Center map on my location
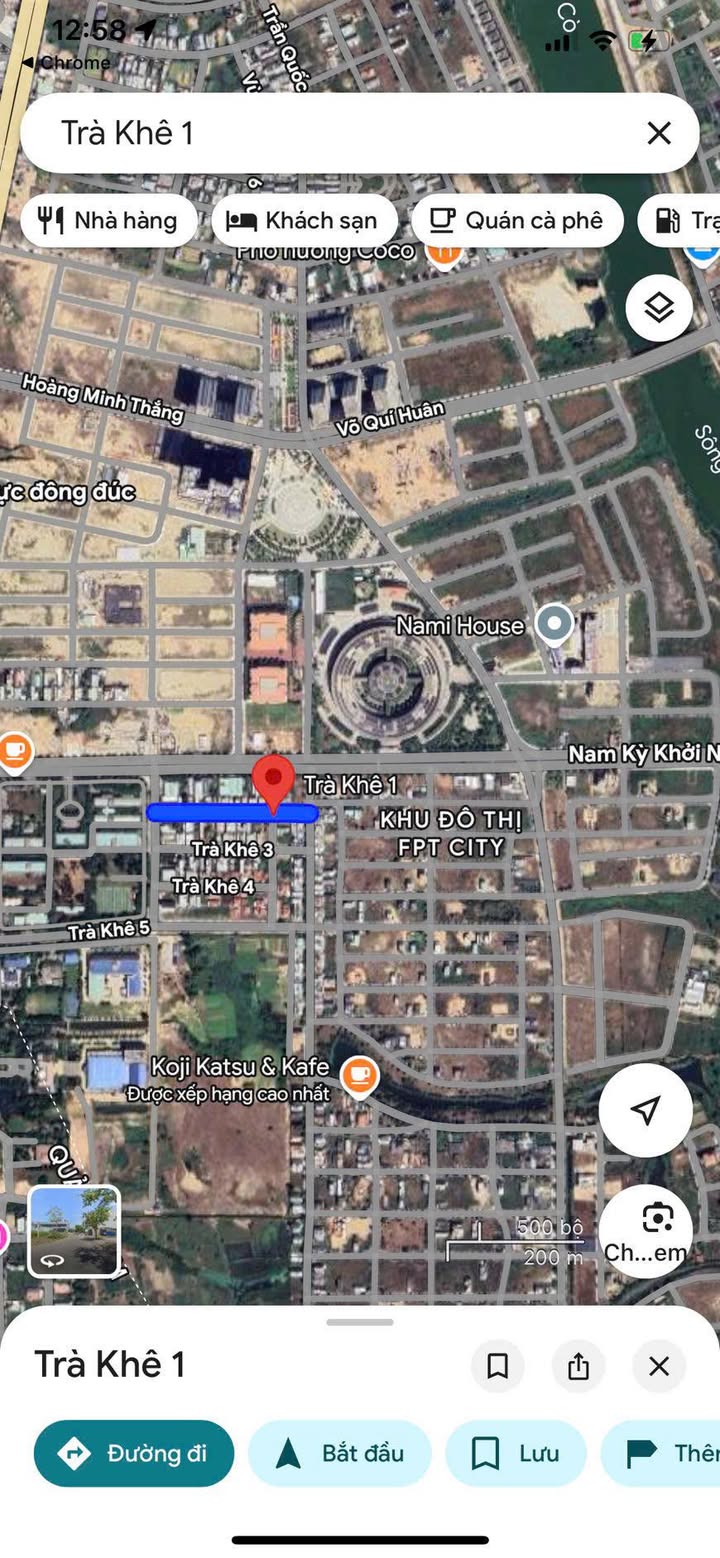The height and width of the screenshot is (1558, 720). click(x=645, y=1109)
